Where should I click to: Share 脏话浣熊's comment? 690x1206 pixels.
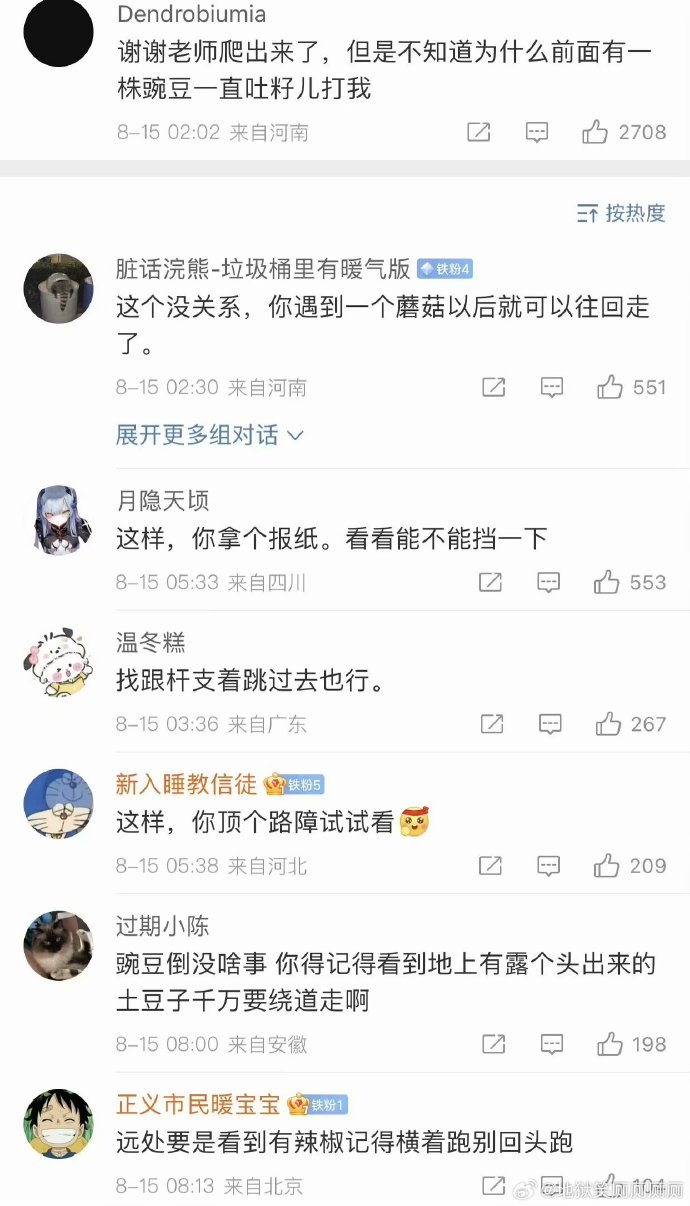[493, 387]
